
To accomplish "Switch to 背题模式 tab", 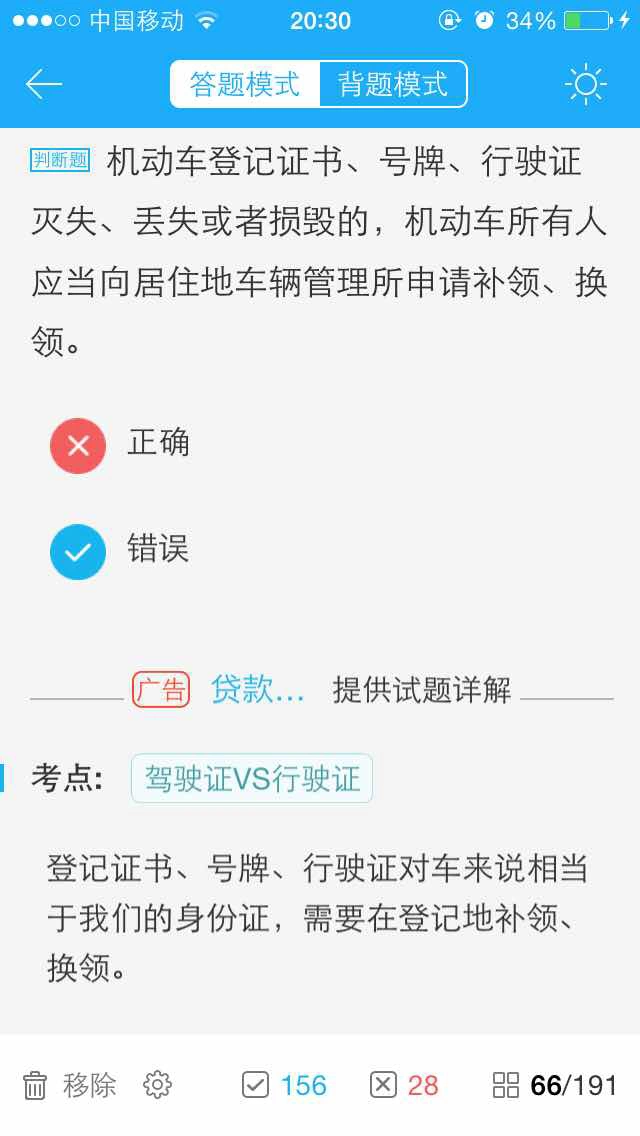I will [x=393, y=85].
